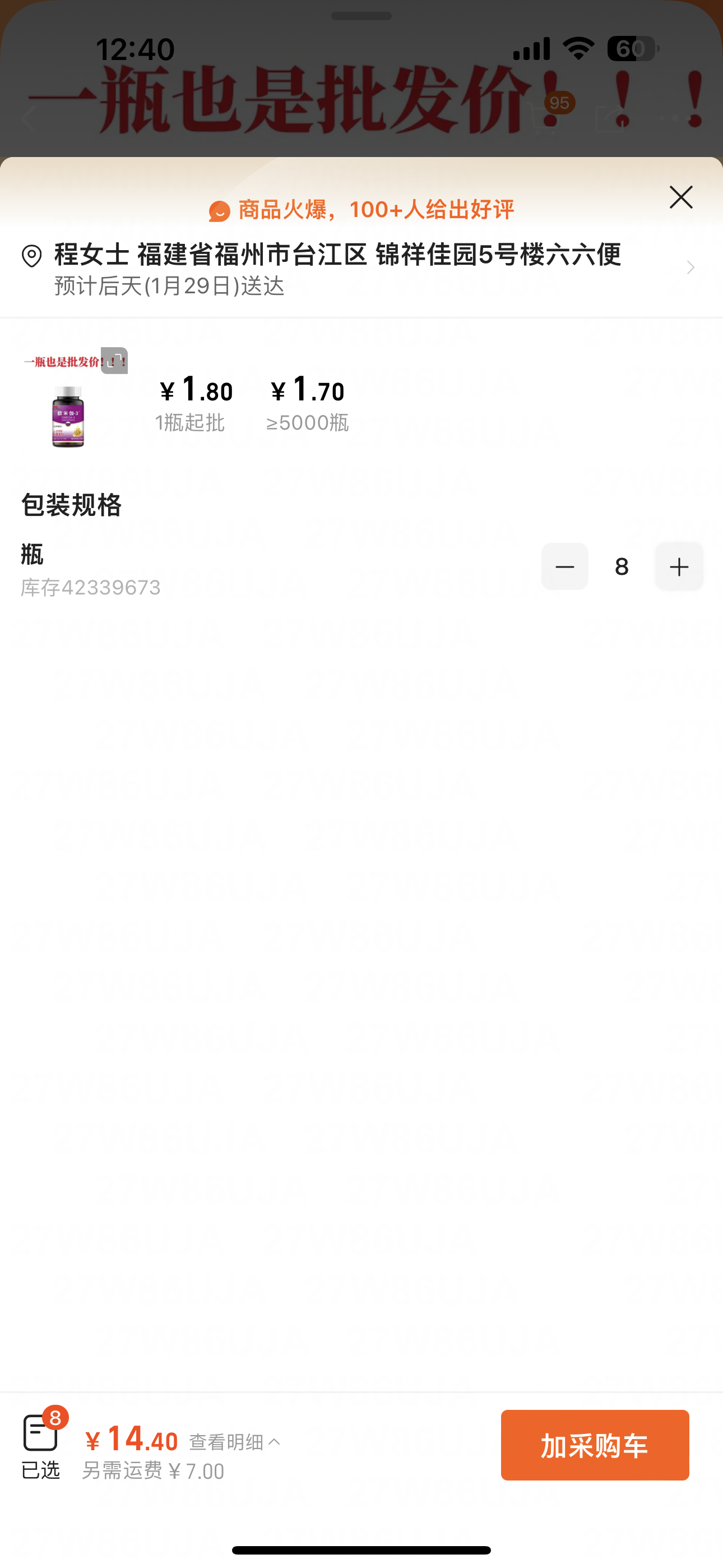Image resolution: width=723 pixels, height=1568 pixels.
Task: Open the 已选 selected items list
Action: coord(41,1444)
